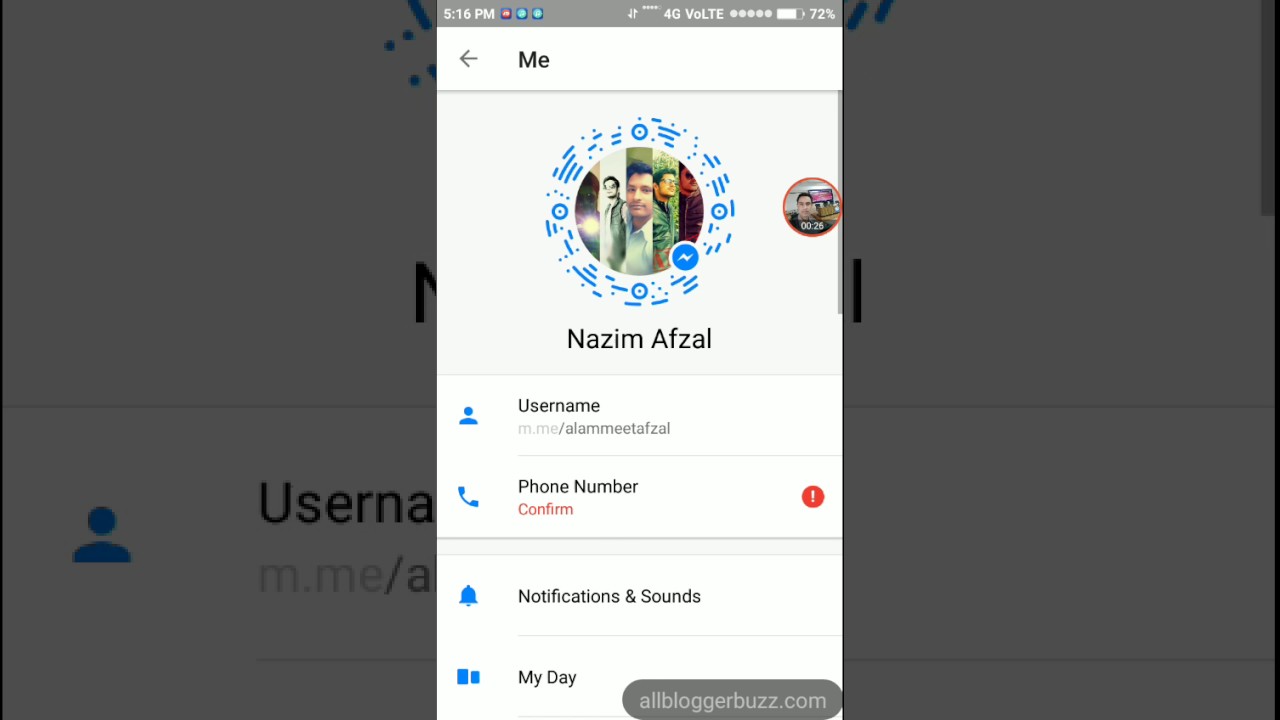This screenshot has width=1280, height=720.
Task: Open the Username row
Action: [640, 416]
